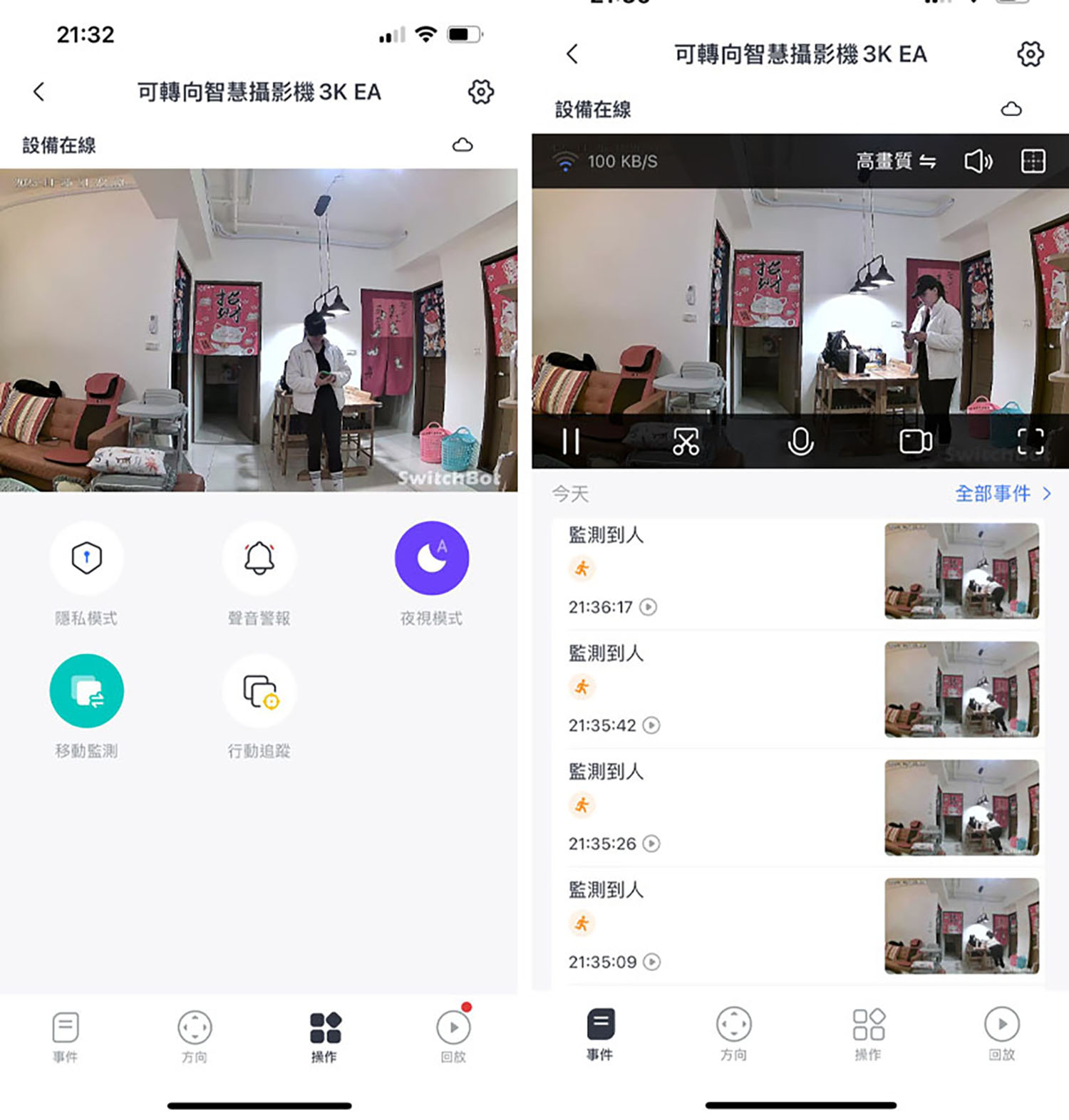Toggle the 聲音警報 sound alarm

click(x=259, y=559)
